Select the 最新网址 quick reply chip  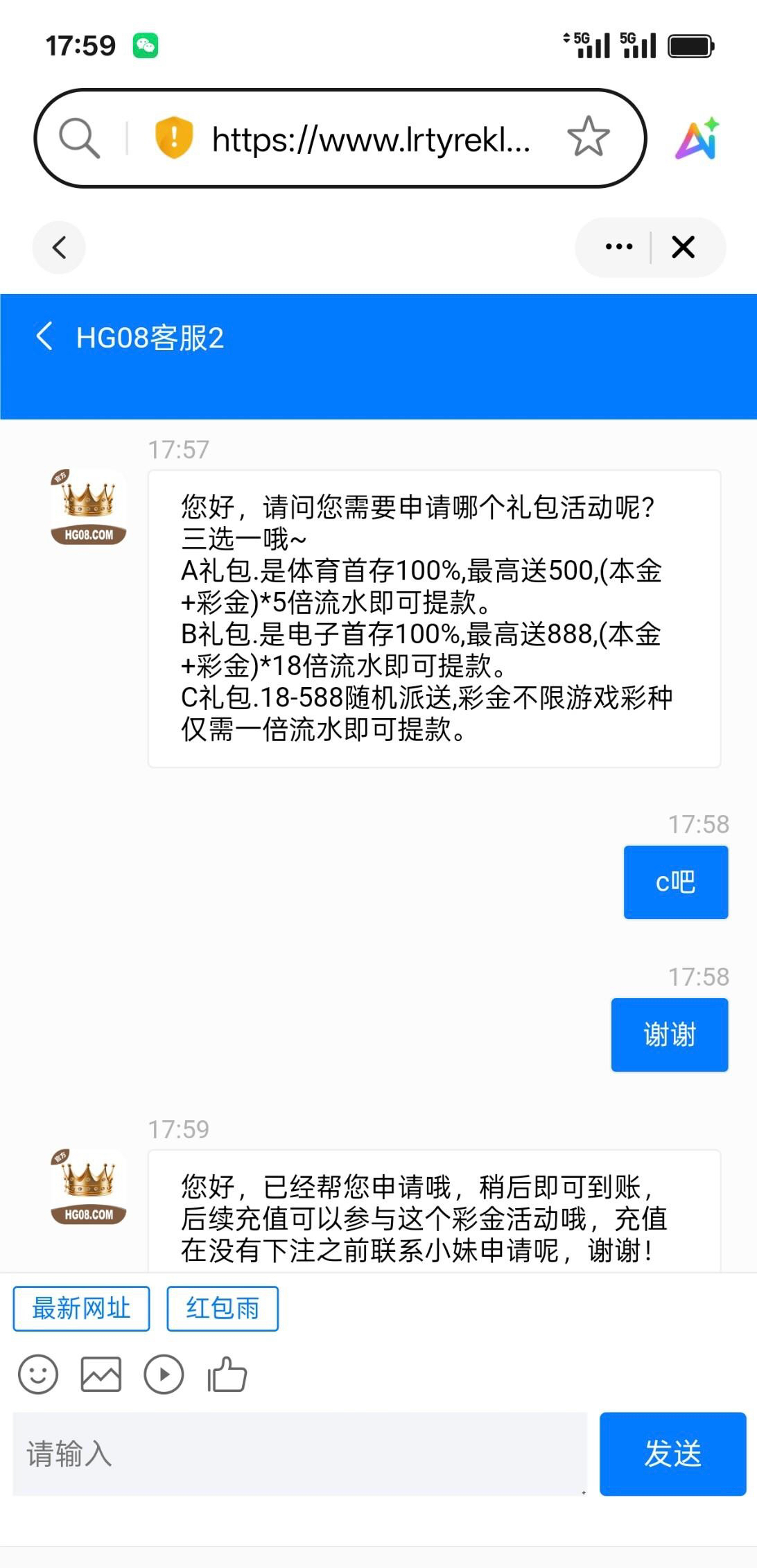[81, 1308]
